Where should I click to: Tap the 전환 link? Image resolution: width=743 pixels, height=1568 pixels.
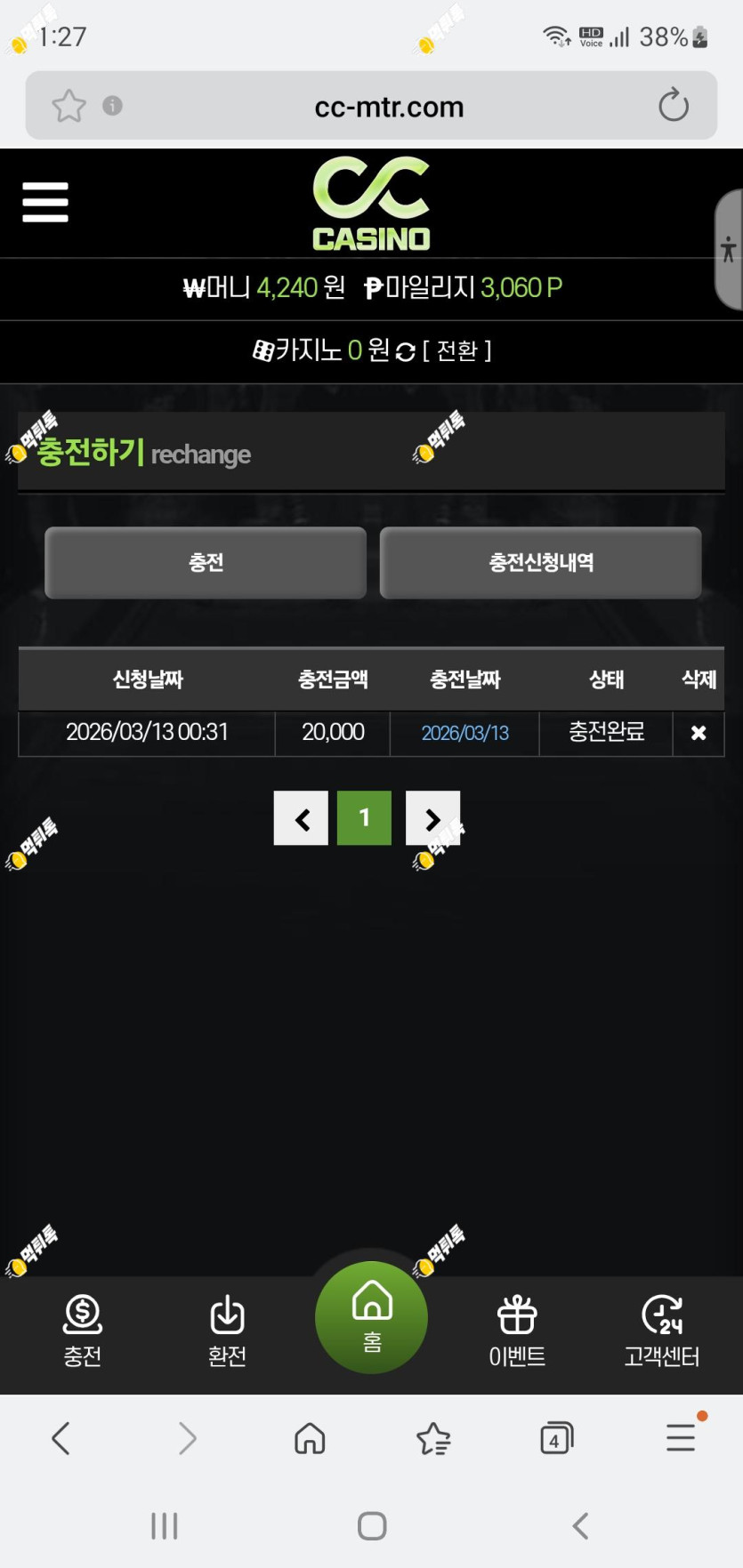pos(456,350)
